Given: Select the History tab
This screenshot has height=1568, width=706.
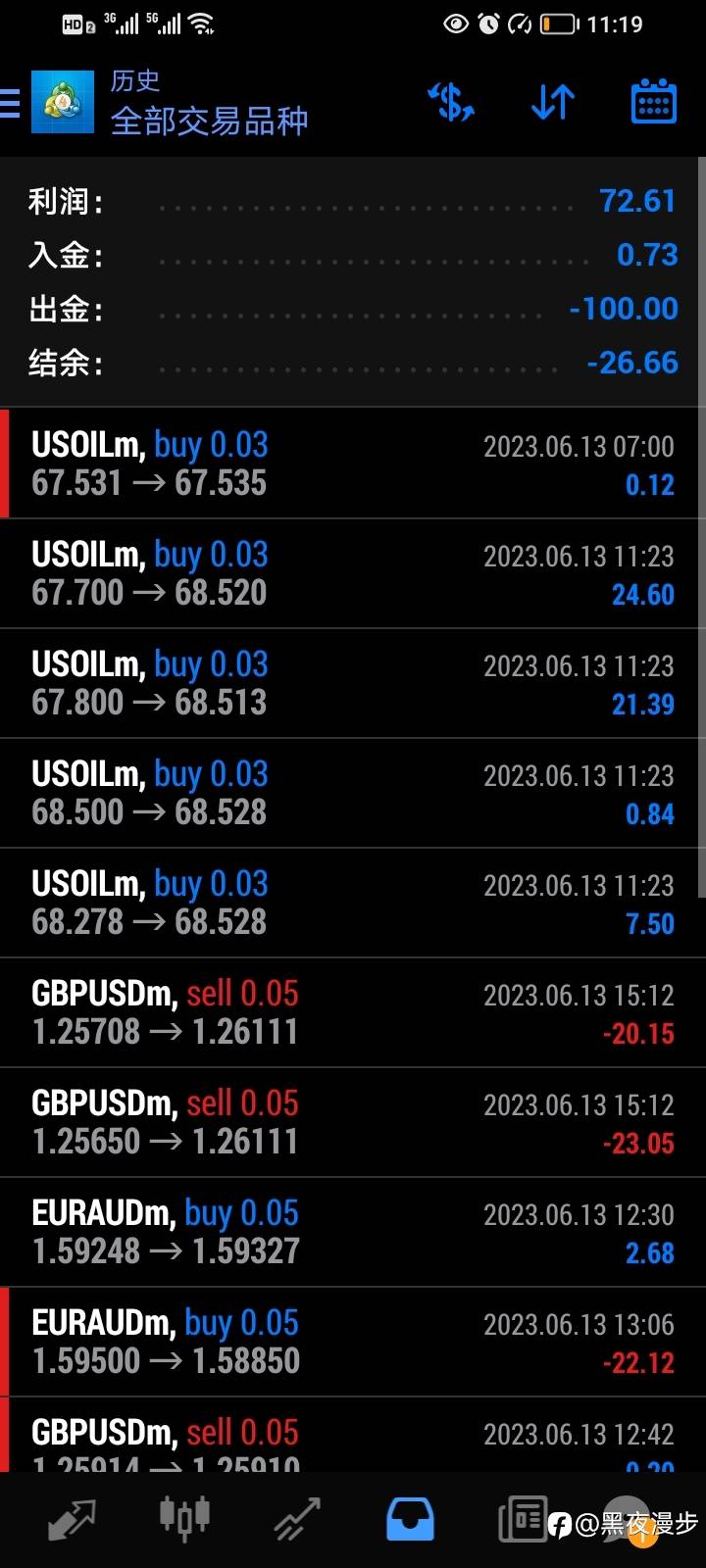Looking at the screenshot, I should pyautogui.click(x=410, y=1520).
